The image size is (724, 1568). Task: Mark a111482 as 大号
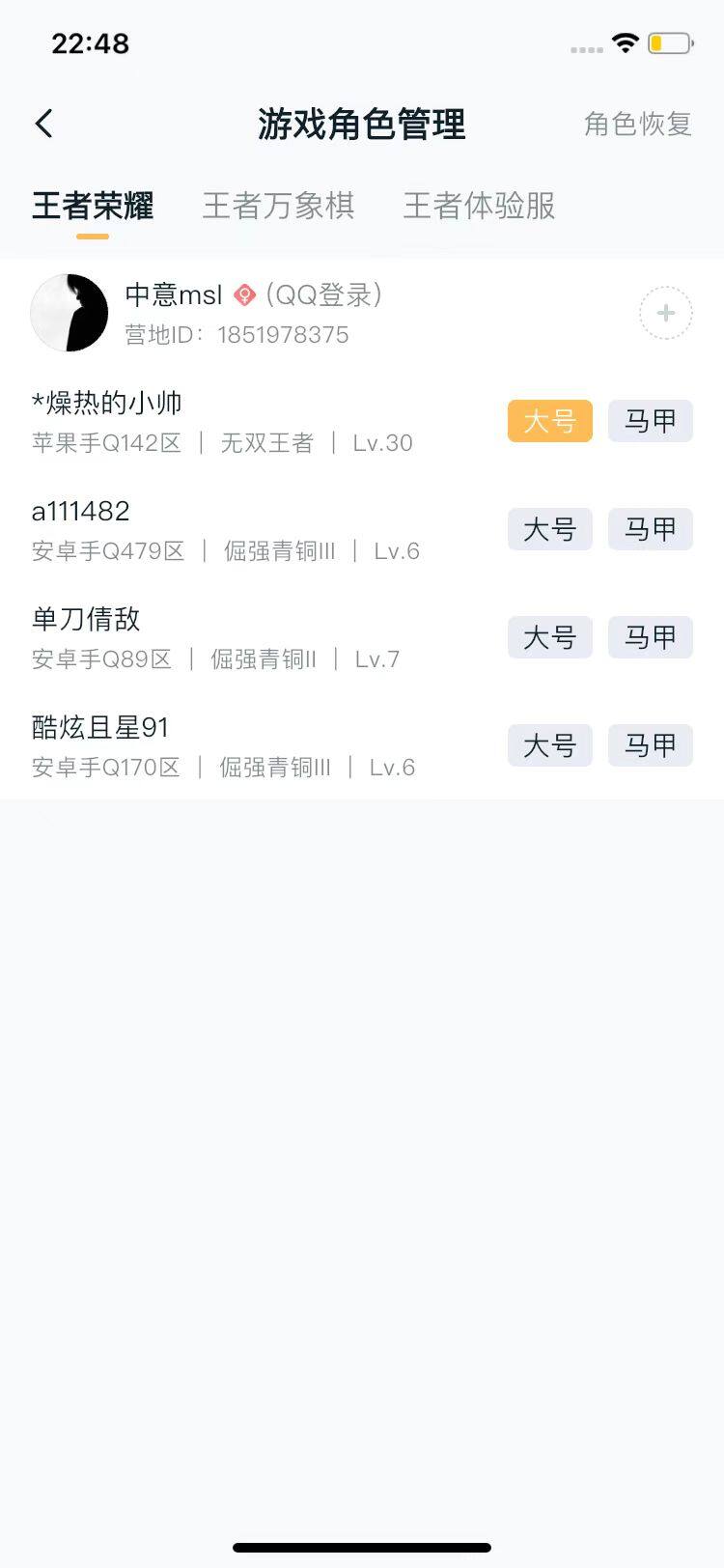549,529
